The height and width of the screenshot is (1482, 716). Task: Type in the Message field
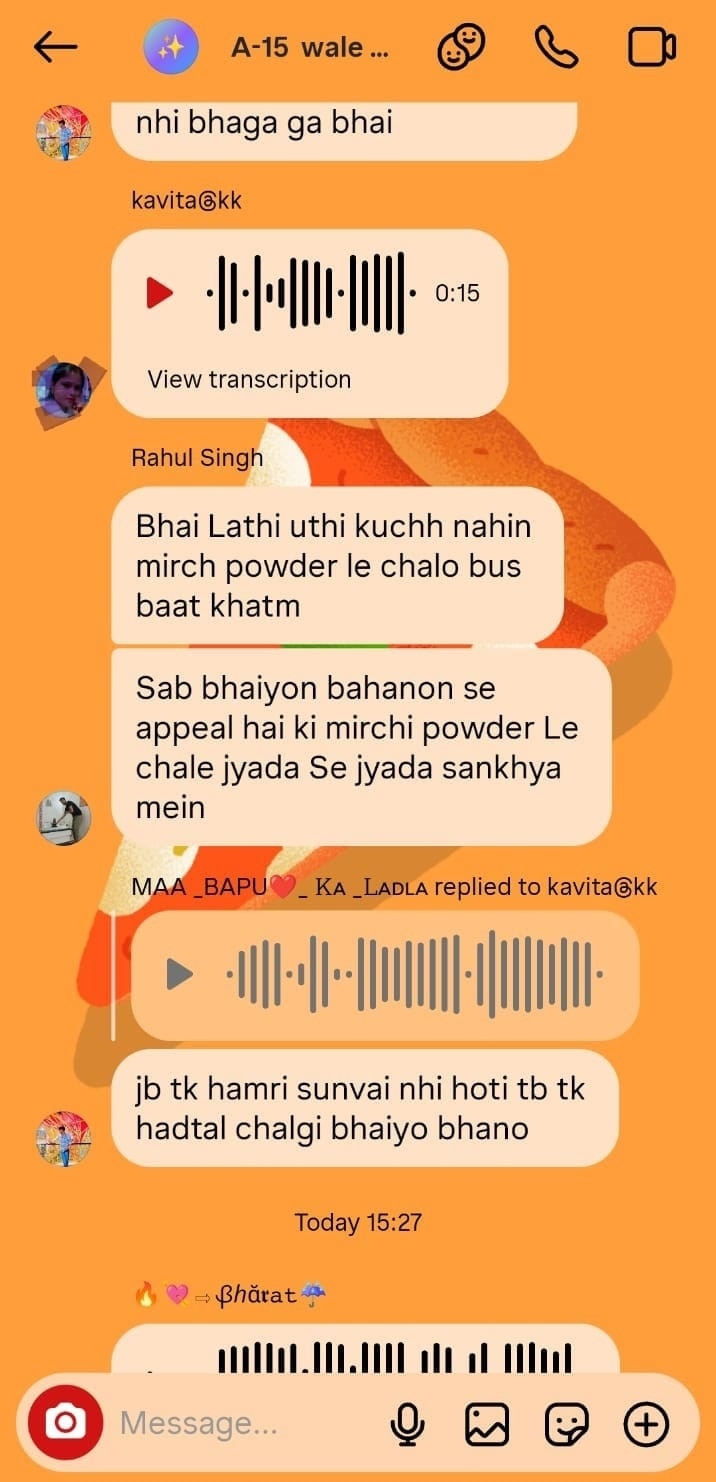tap(240, 1422)
